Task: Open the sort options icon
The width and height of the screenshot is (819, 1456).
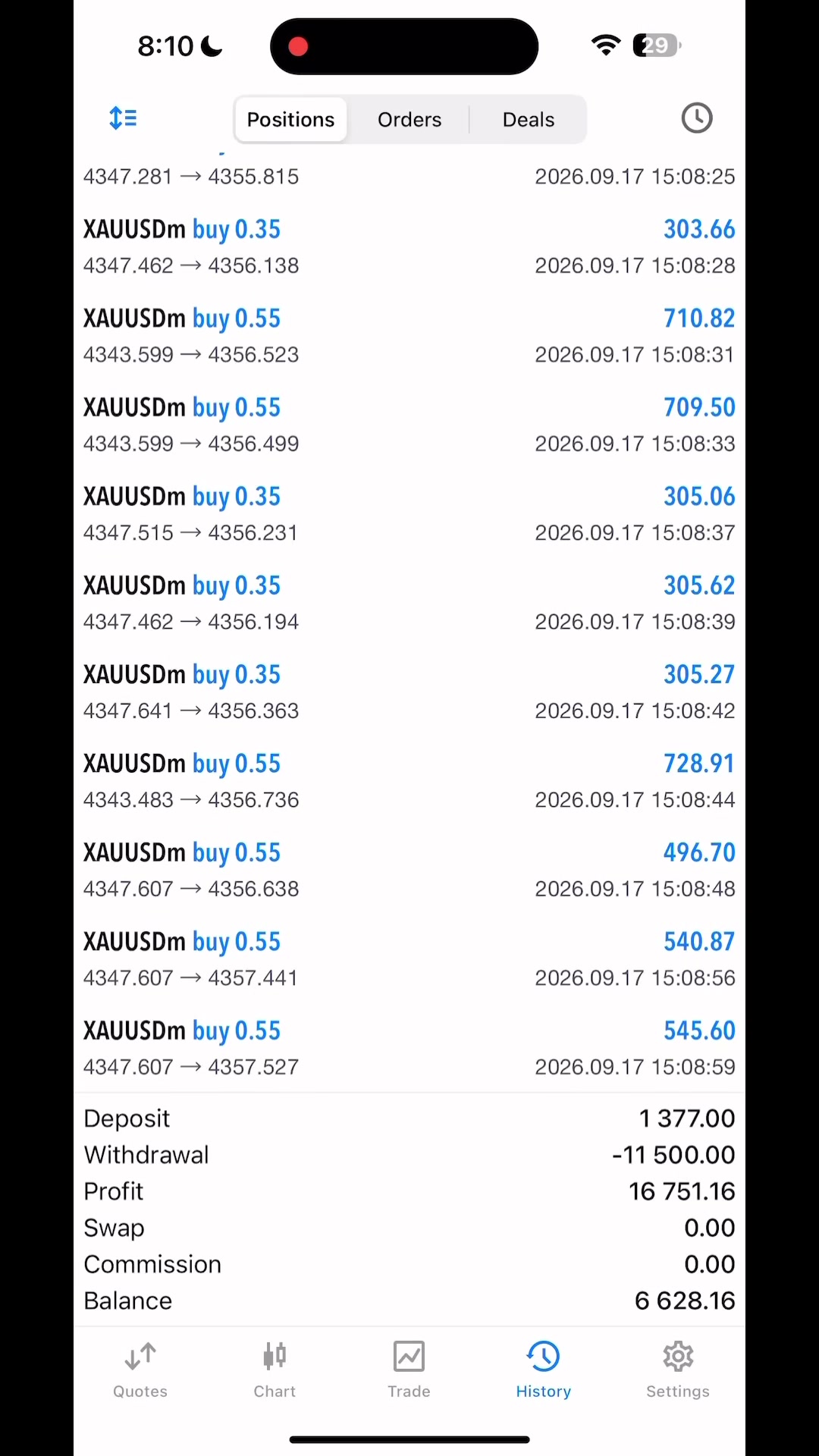Action: click(123, 118)
